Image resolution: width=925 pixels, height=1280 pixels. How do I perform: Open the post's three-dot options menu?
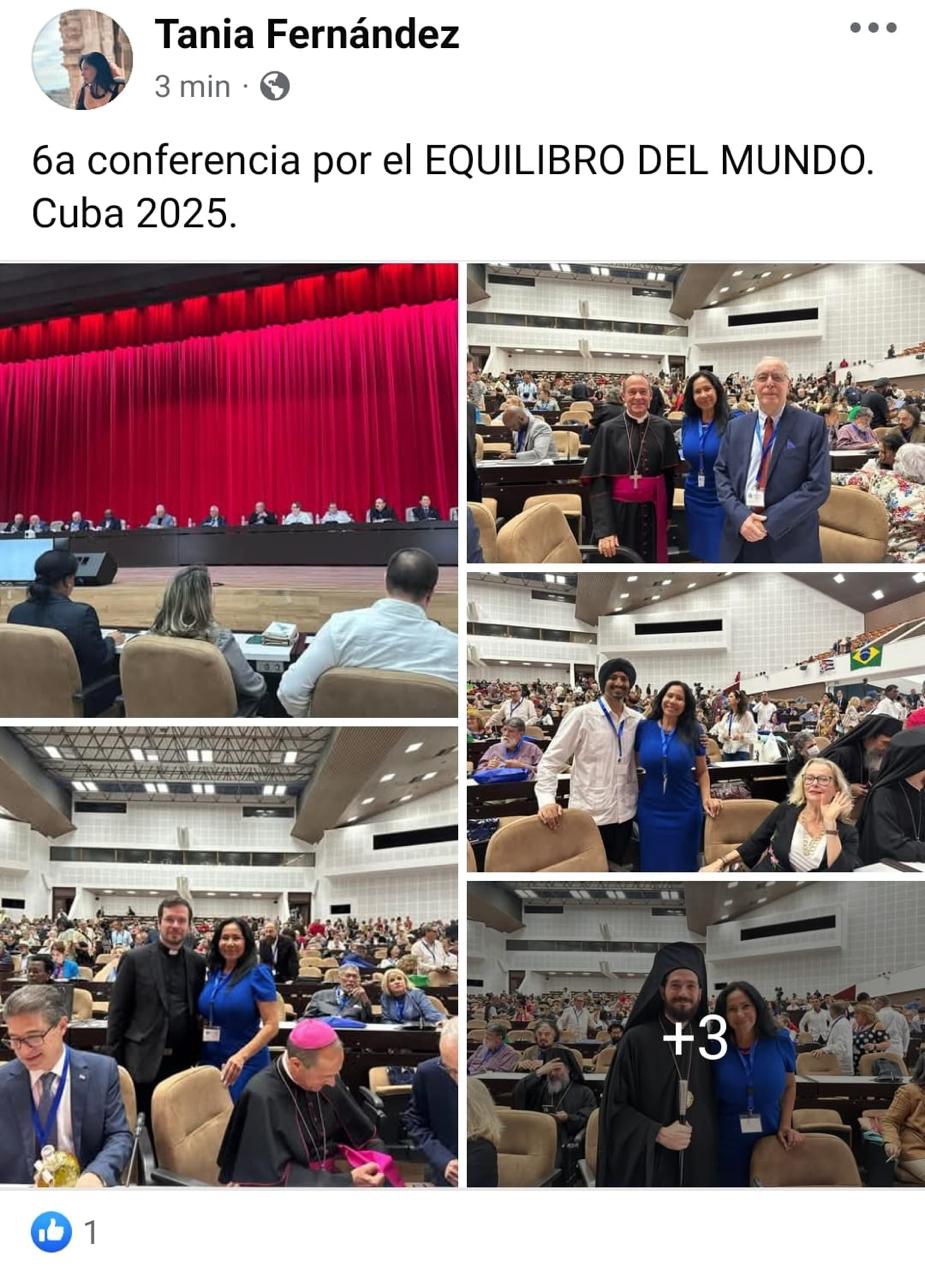[x=873, y=28]
